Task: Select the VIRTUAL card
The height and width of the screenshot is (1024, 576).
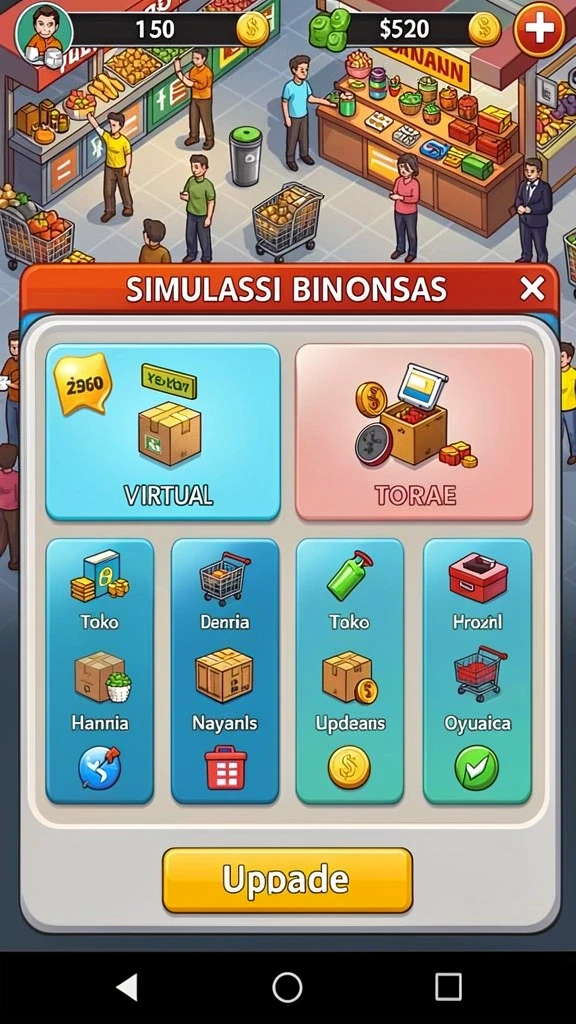Action: [163, 432]
